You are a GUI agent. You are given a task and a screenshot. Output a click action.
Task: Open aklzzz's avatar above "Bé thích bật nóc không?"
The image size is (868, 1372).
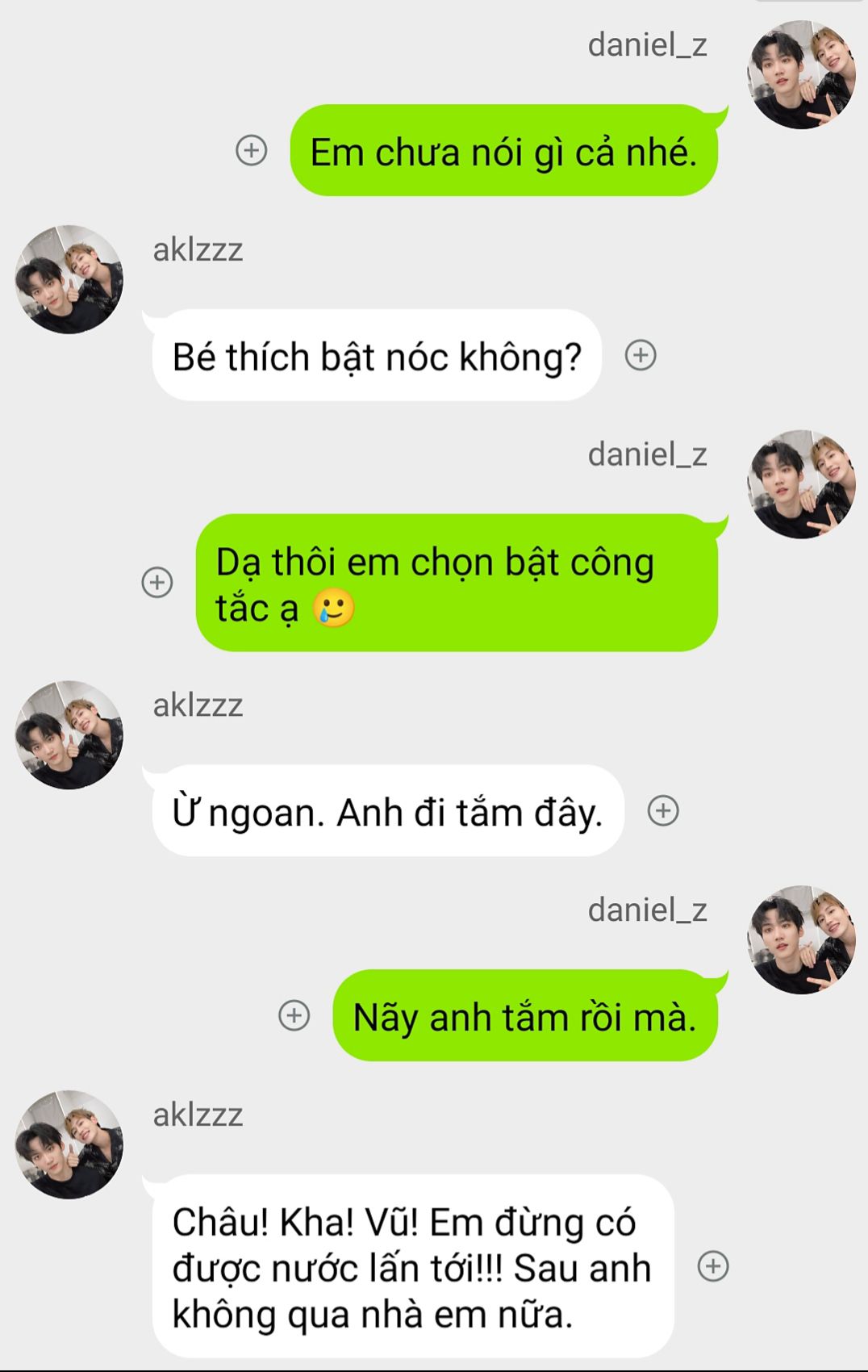[69, 279]
